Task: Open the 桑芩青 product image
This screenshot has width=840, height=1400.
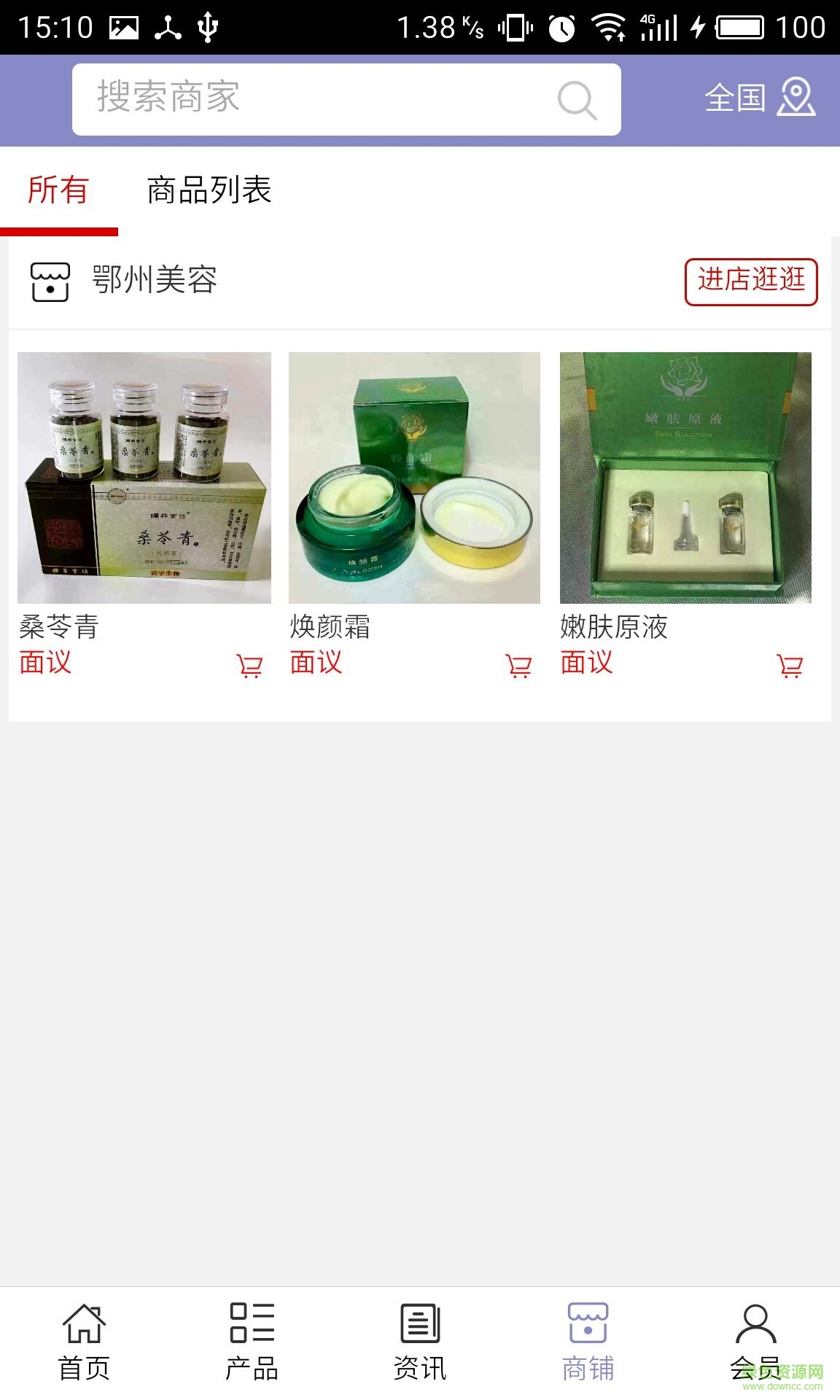Action: (144, 478)
